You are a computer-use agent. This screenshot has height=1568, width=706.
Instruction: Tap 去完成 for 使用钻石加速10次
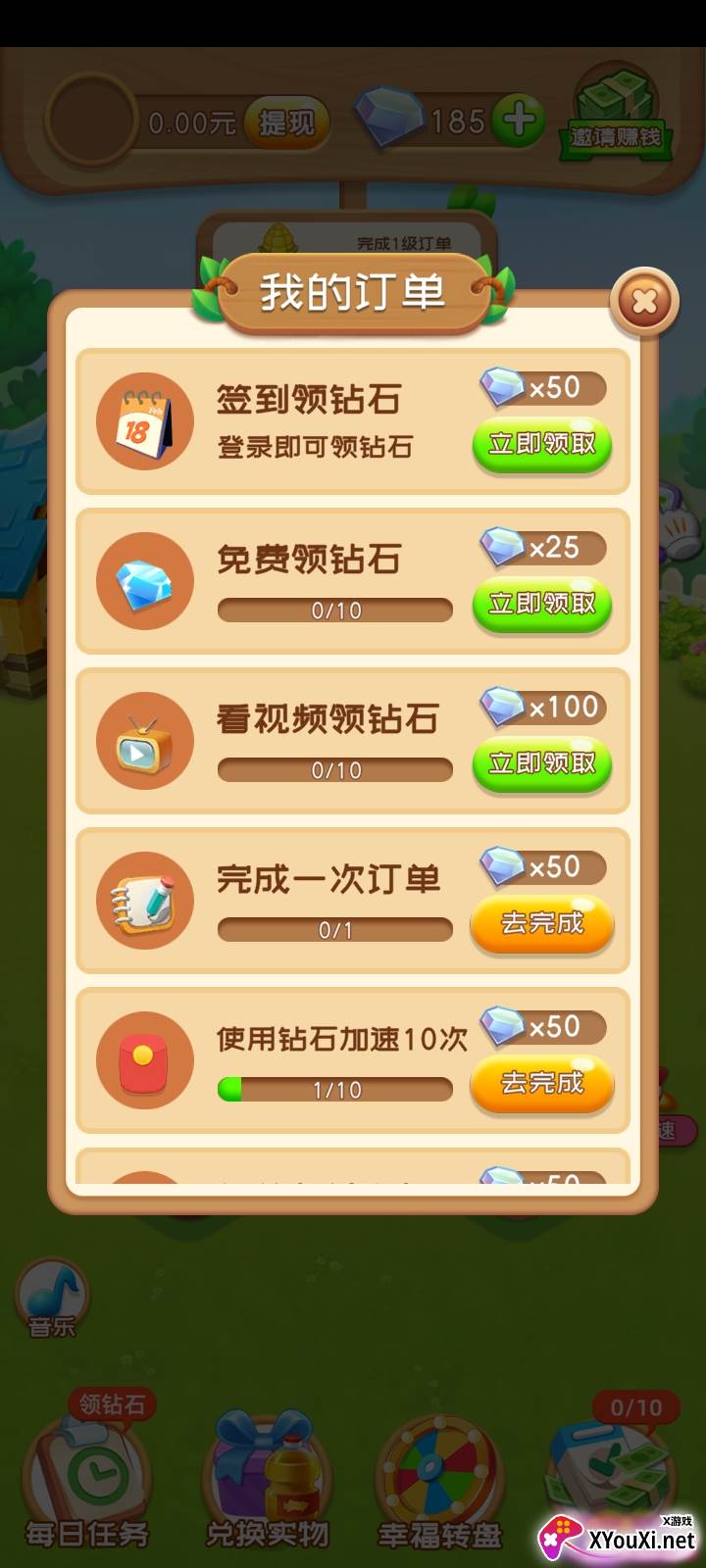click(542, 1084)
